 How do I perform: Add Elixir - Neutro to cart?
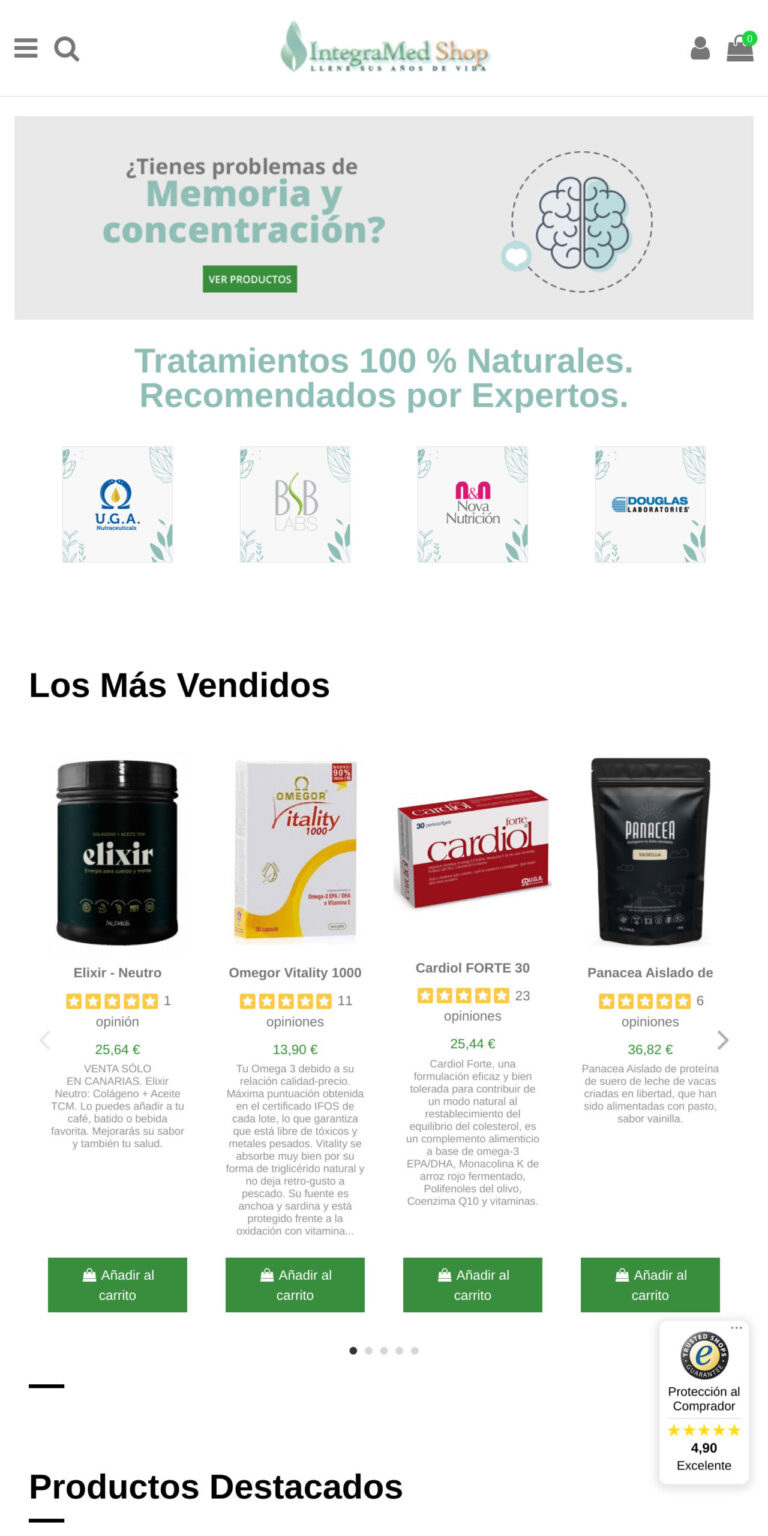117,1284
